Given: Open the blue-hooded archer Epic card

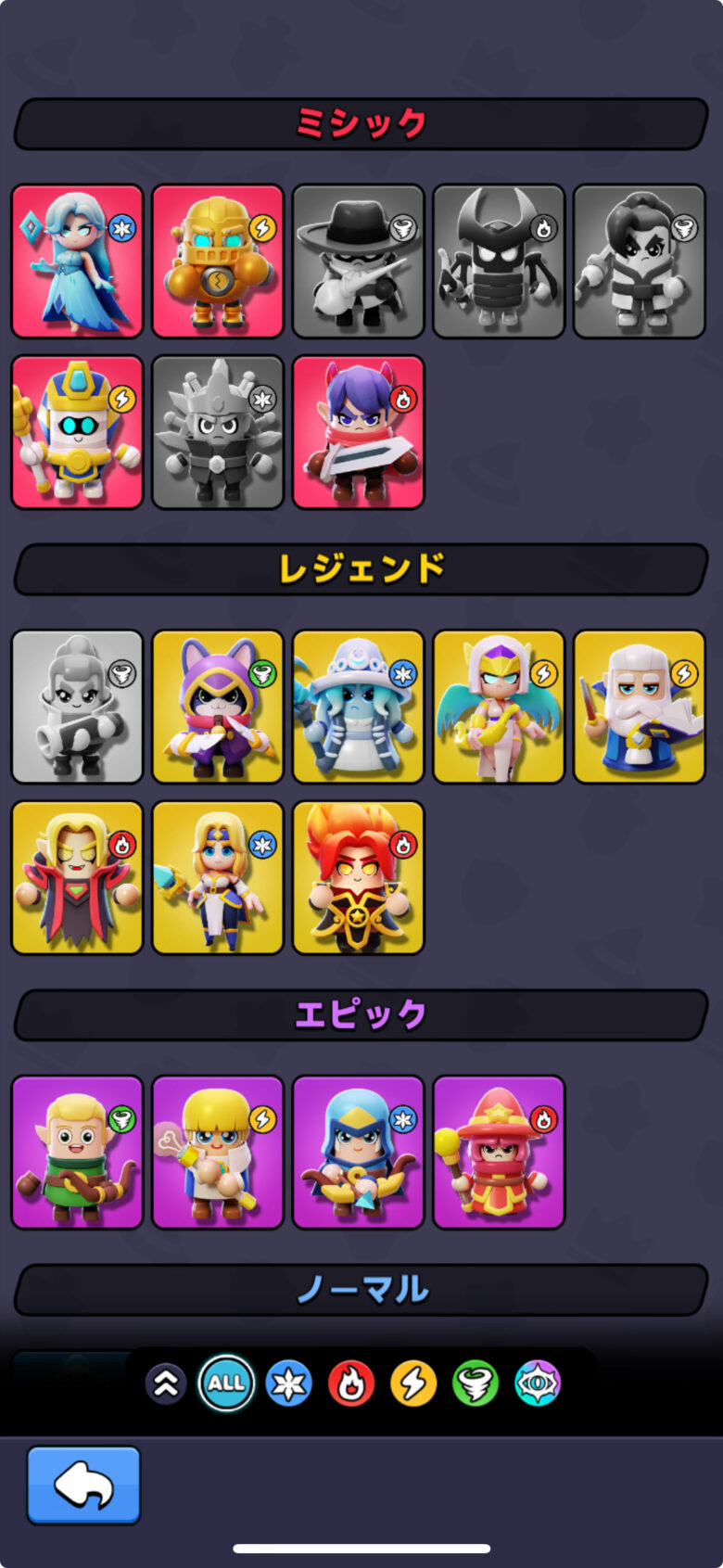Looking at the screenshot, I should [x=359, y=1152].
